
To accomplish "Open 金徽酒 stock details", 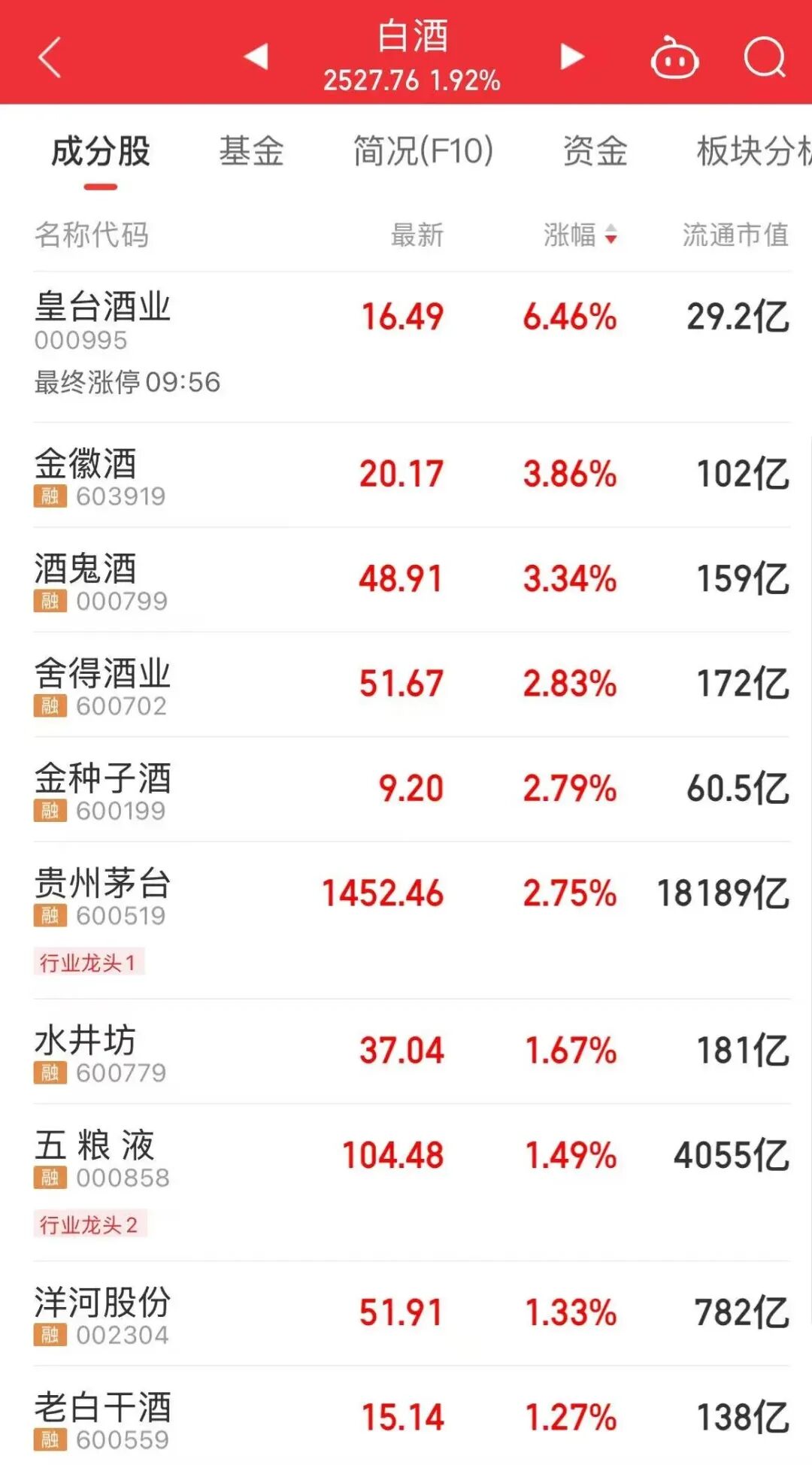I will click(x=86, y=475).
